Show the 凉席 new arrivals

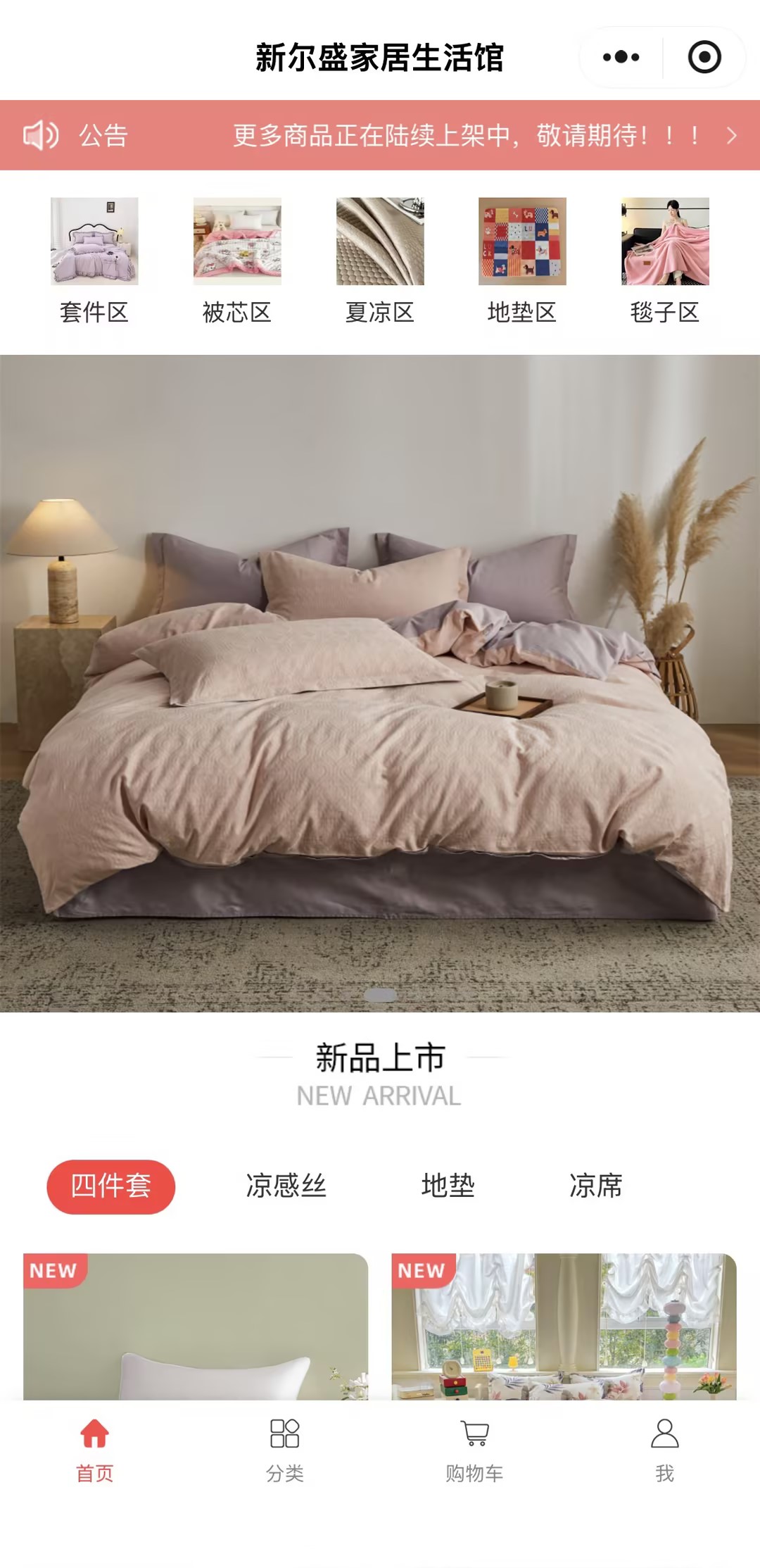(595, 1186)
